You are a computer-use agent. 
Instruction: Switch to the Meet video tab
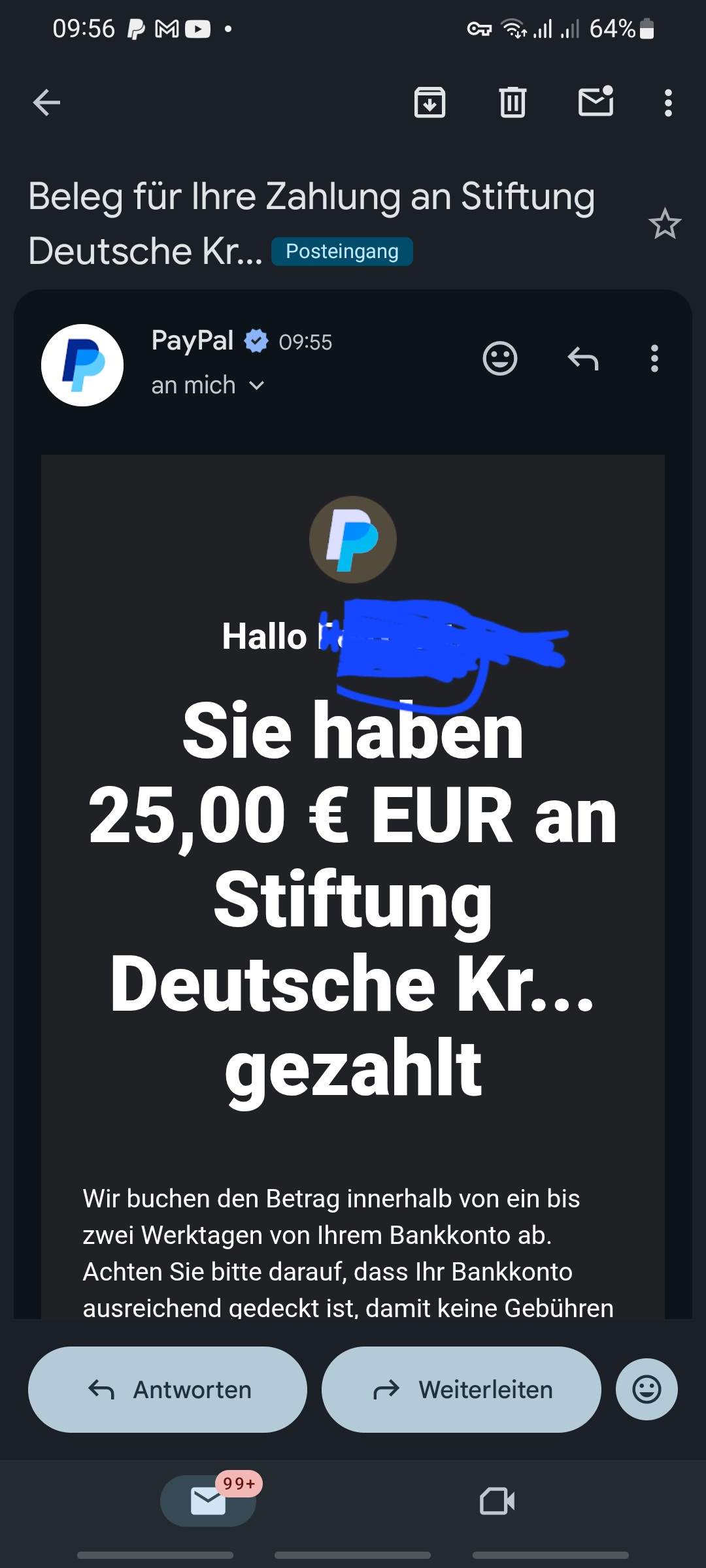tap(497, 1501)
